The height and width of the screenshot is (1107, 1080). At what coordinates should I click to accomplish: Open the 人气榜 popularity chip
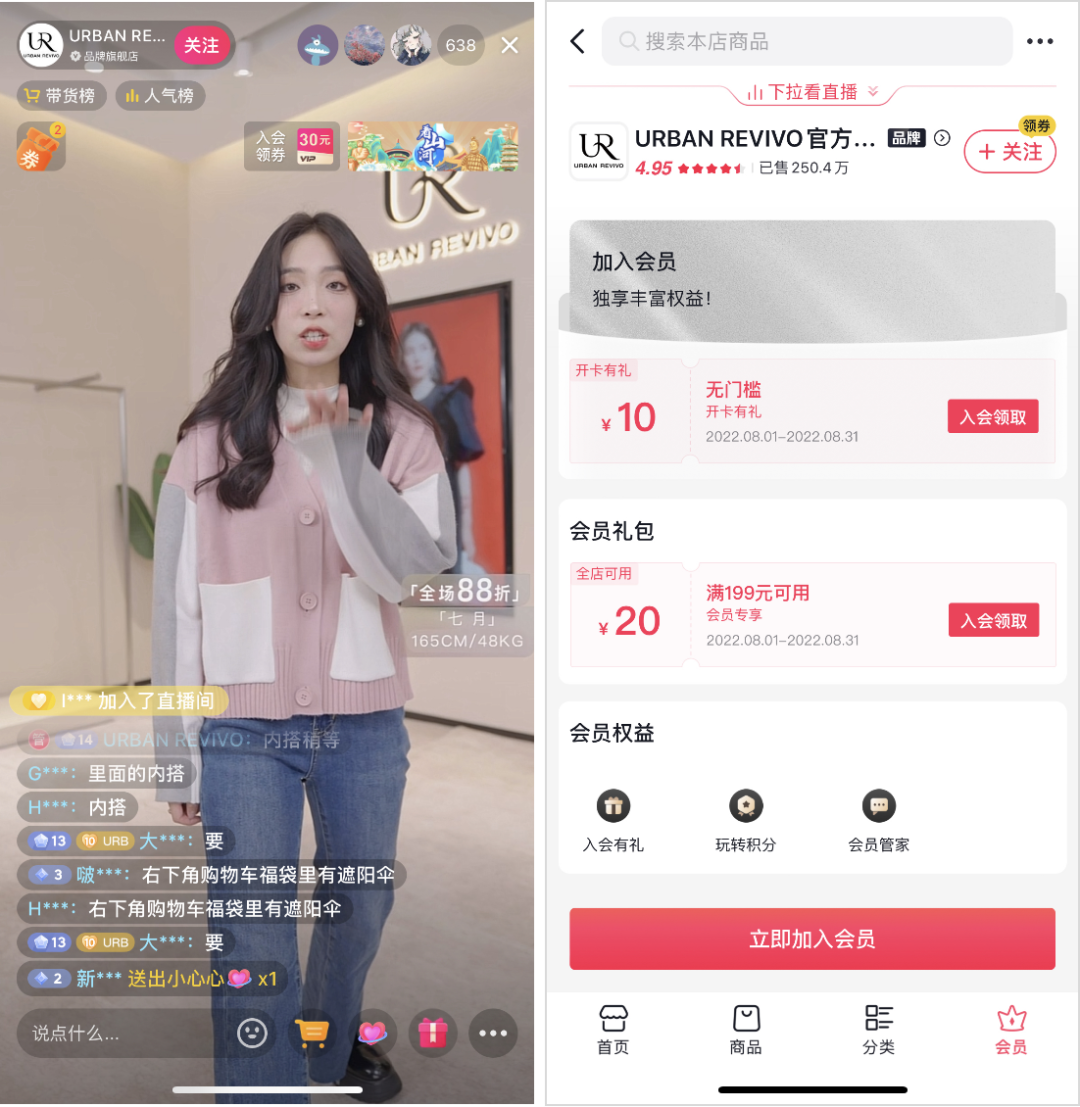click(160, 96)
